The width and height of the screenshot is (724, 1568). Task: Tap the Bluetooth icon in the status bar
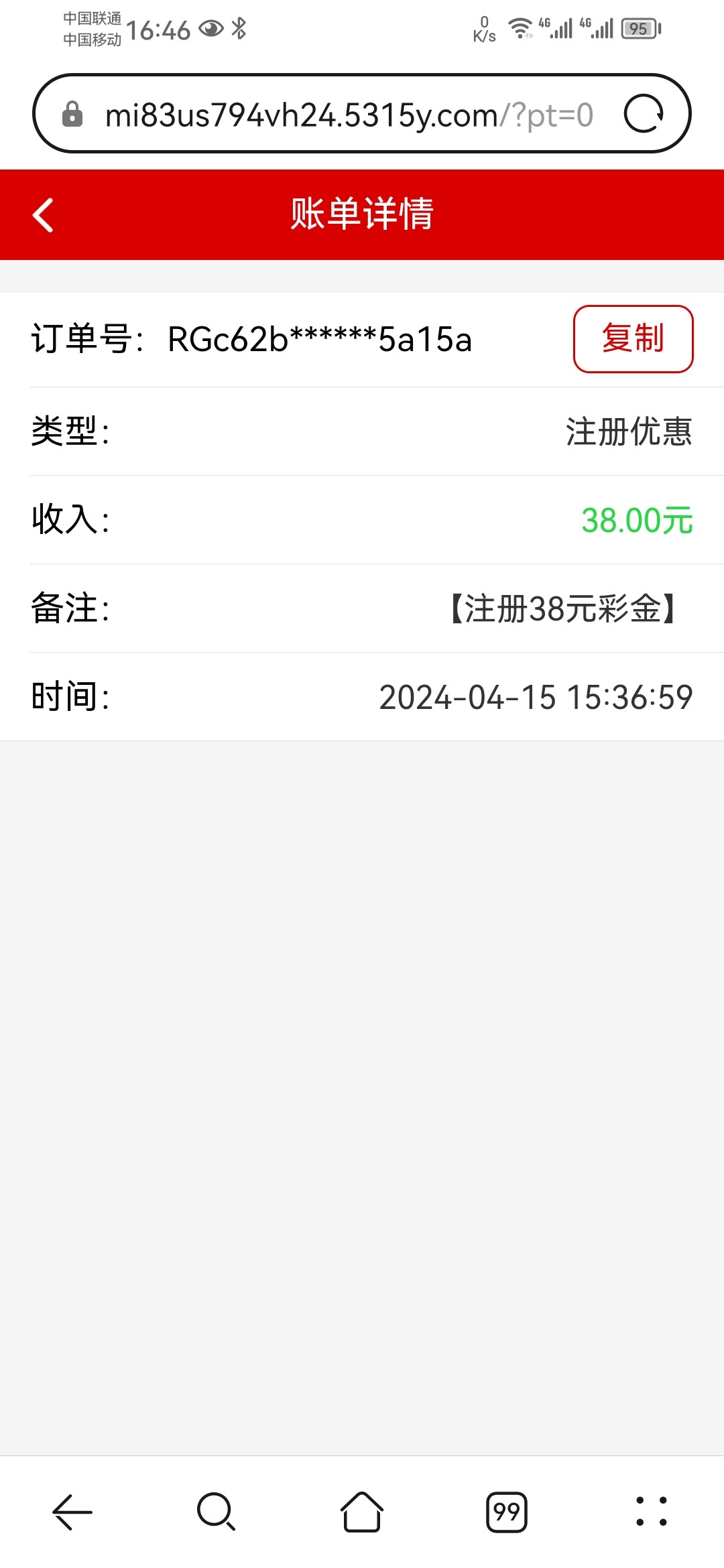239,28
